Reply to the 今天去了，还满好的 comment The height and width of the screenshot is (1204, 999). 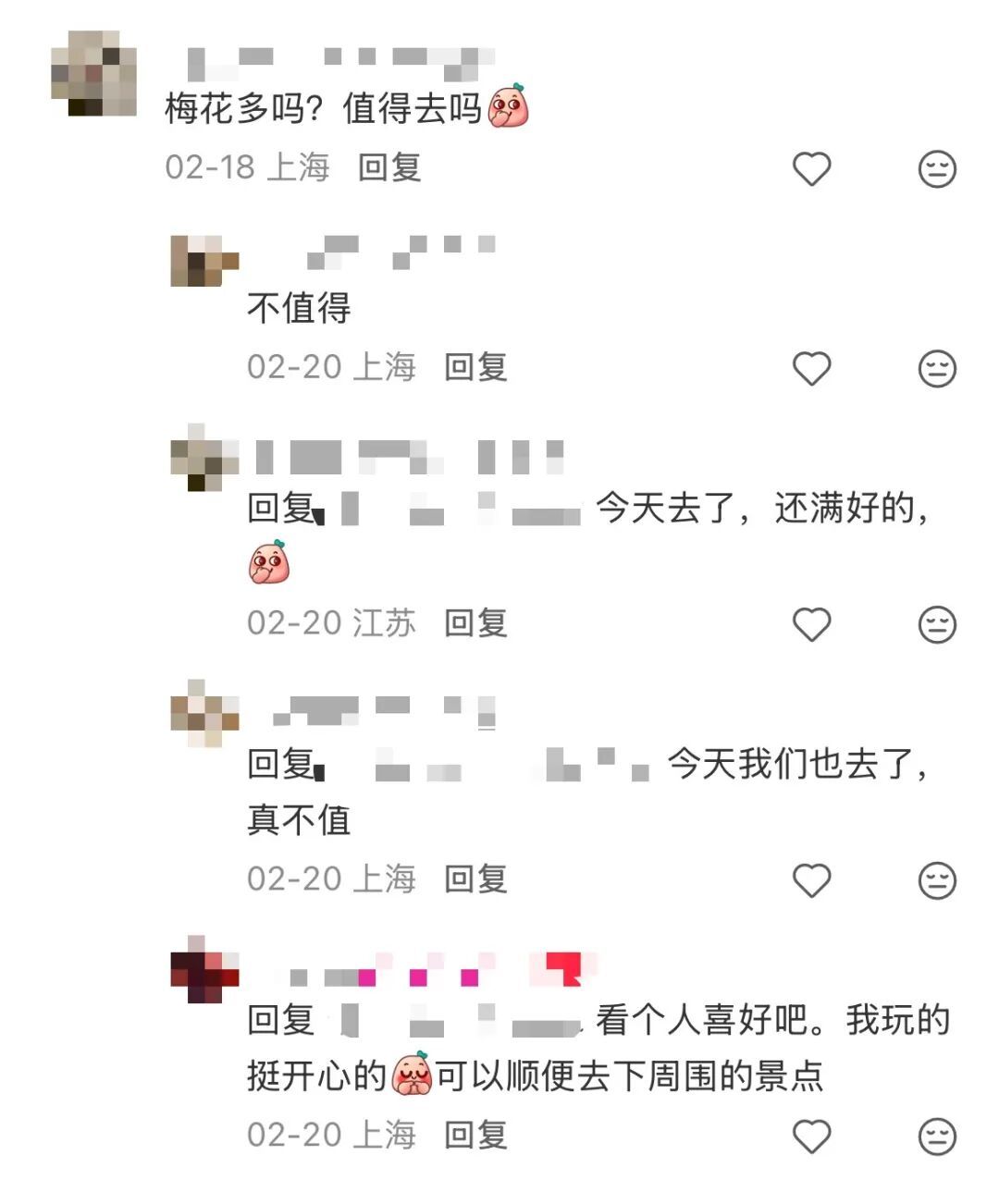pos(475,623)
